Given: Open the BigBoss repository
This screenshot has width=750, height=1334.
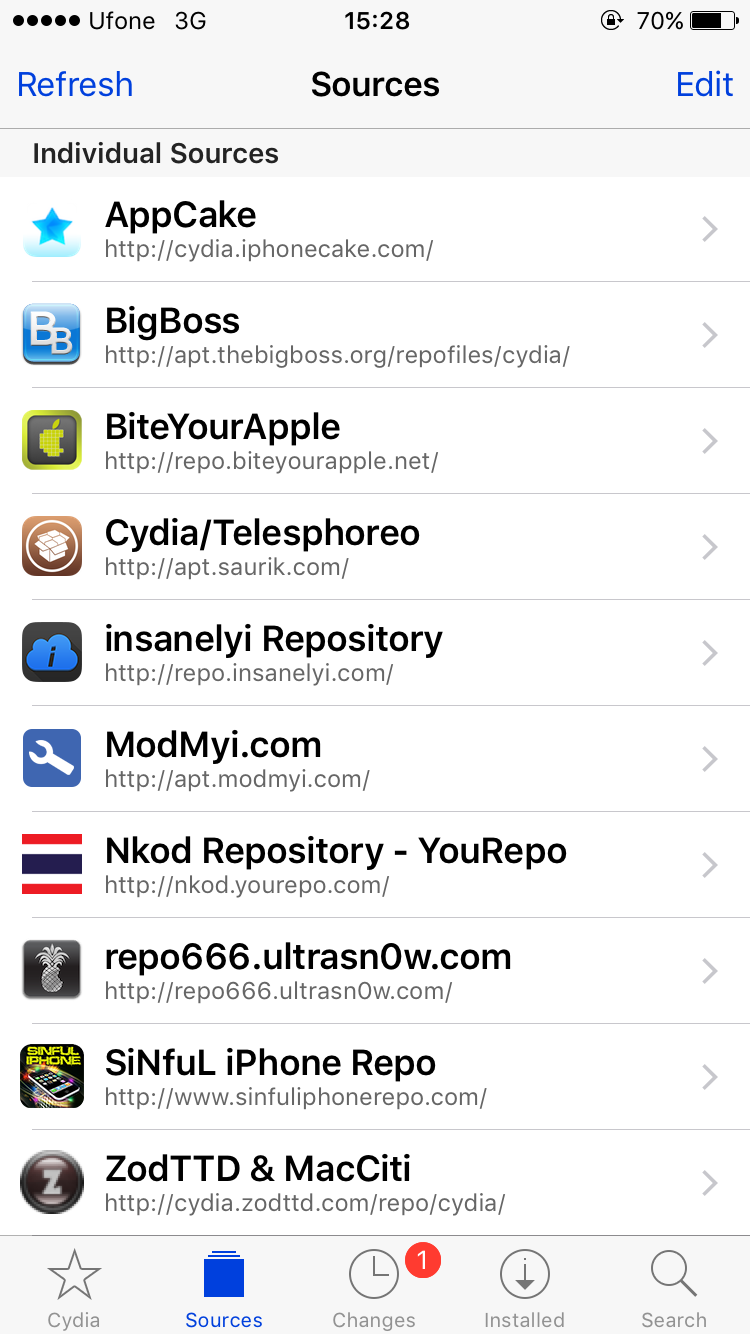Looking at the screenshot, I should click(x=375, y=335).
